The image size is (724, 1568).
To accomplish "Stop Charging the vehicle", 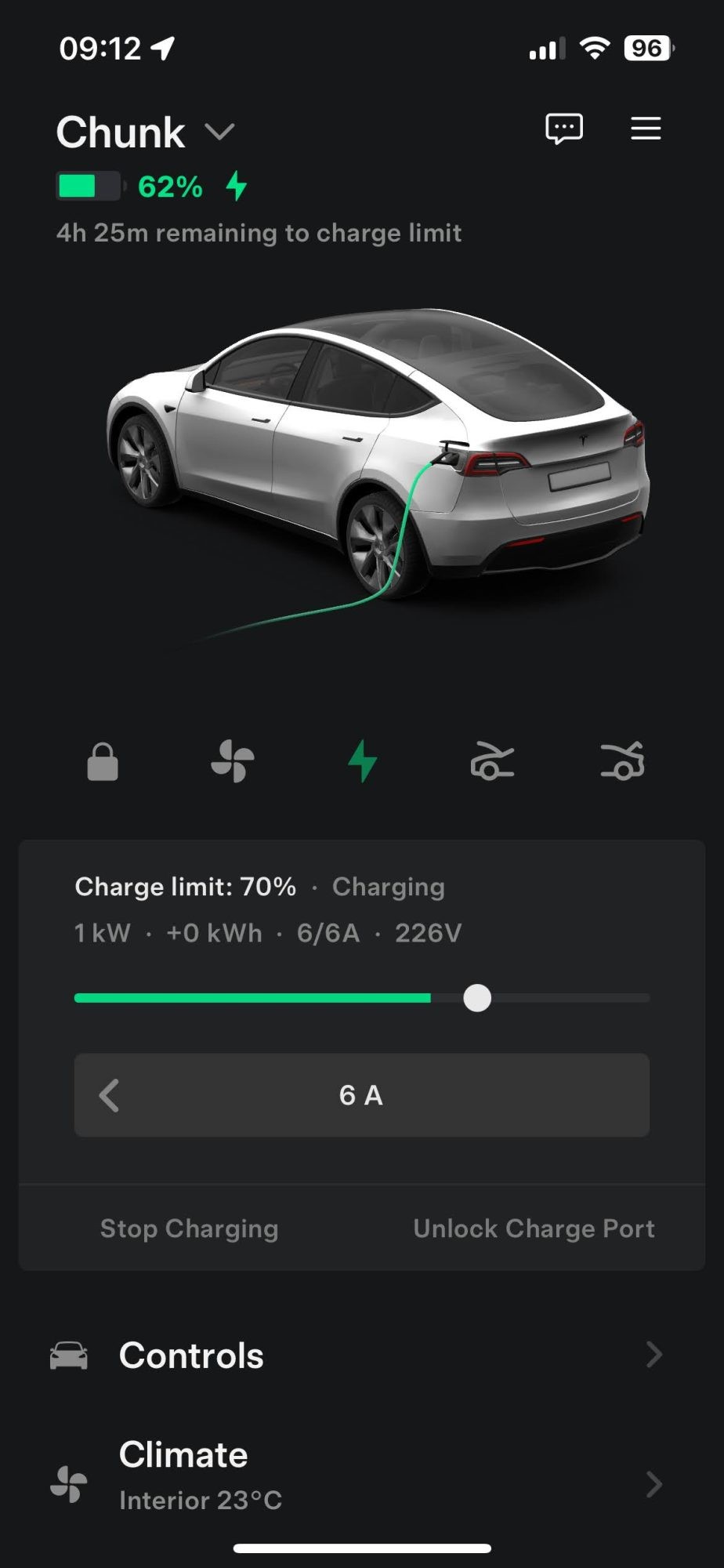I will (190, 1229).
